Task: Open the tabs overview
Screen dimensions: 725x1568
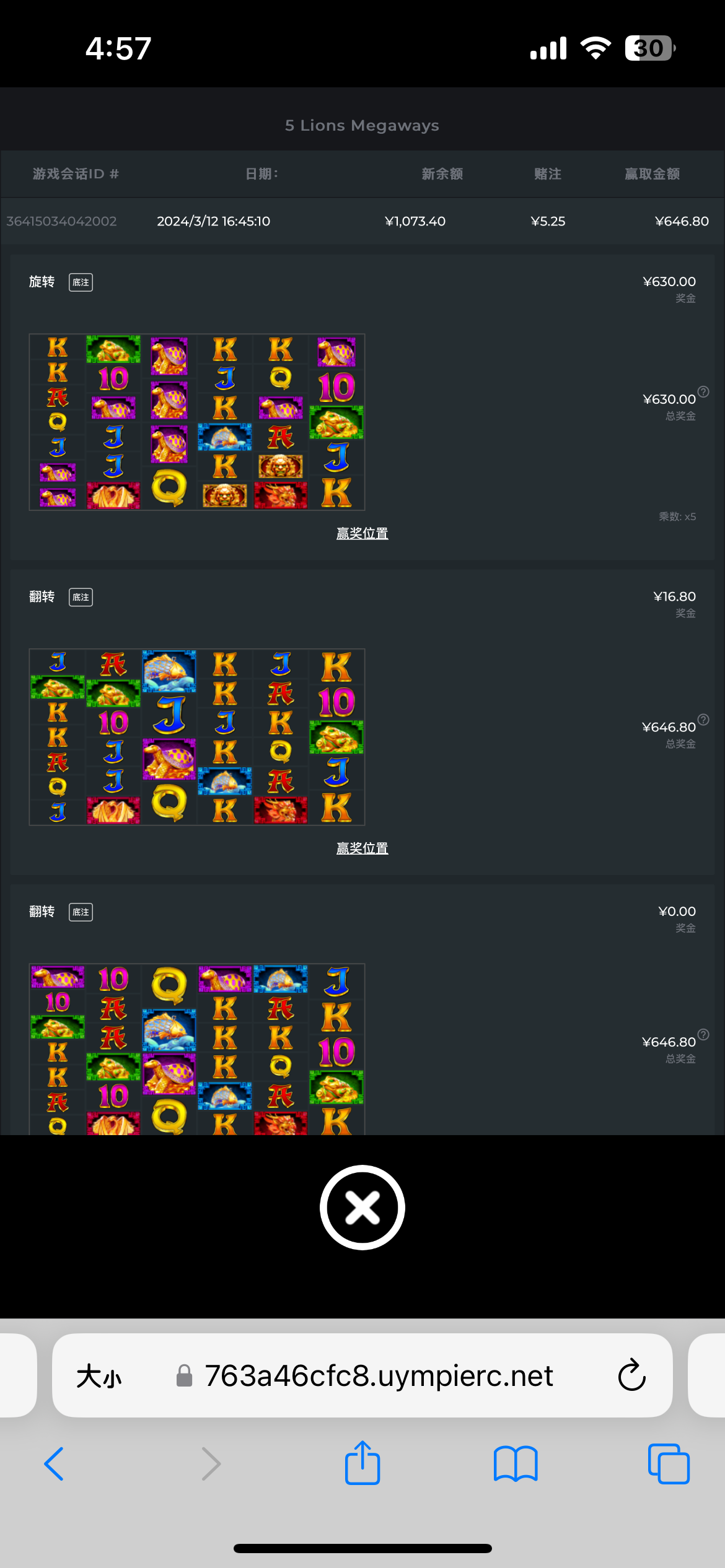Action: (x=668, y=1464)
